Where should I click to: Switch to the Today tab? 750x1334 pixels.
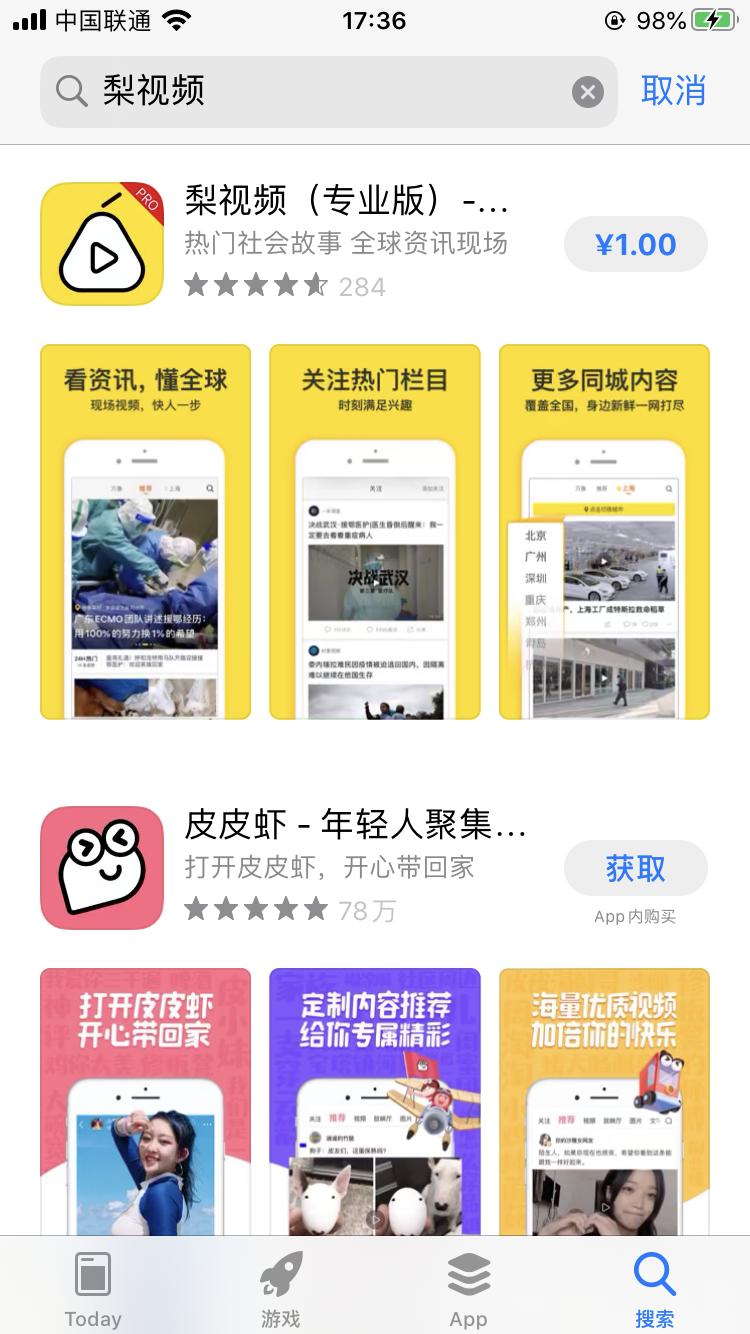point(93,1288)
